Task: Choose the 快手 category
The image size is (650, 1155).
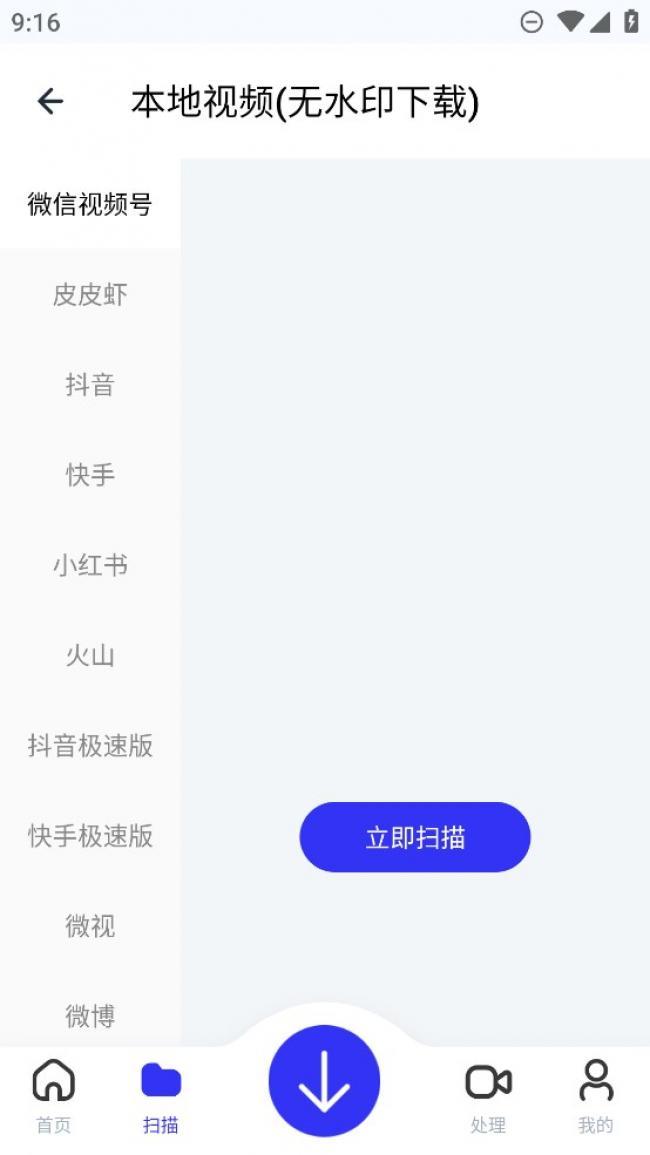Action: (90, 474)
